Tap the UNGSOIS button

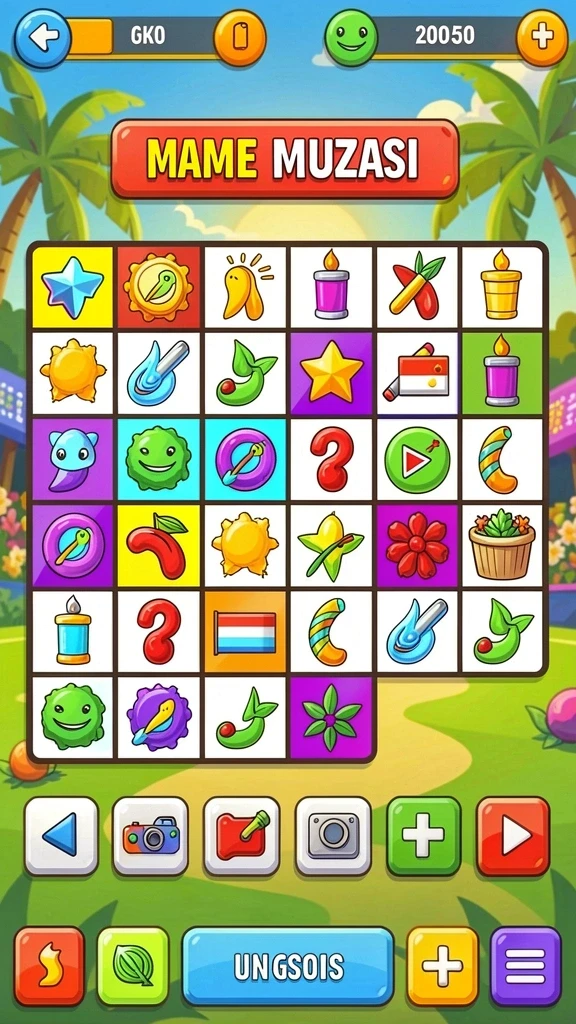coord(288,967)
